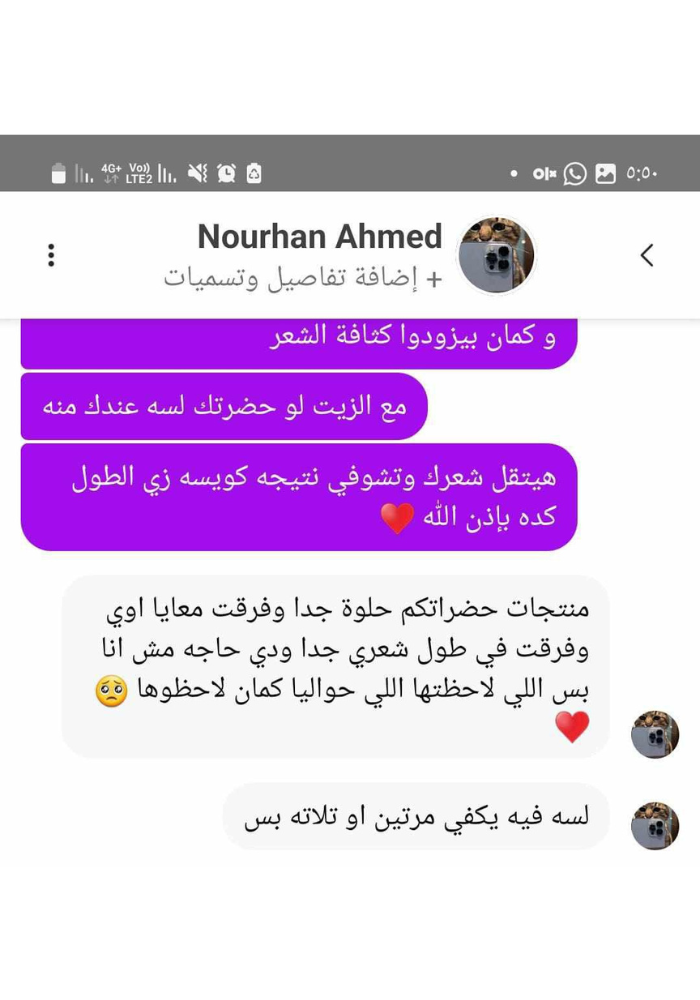The image size is (700, 1000).
Task: Go back from the Nourhan Ahmed chat
Action: pos(647,255)
